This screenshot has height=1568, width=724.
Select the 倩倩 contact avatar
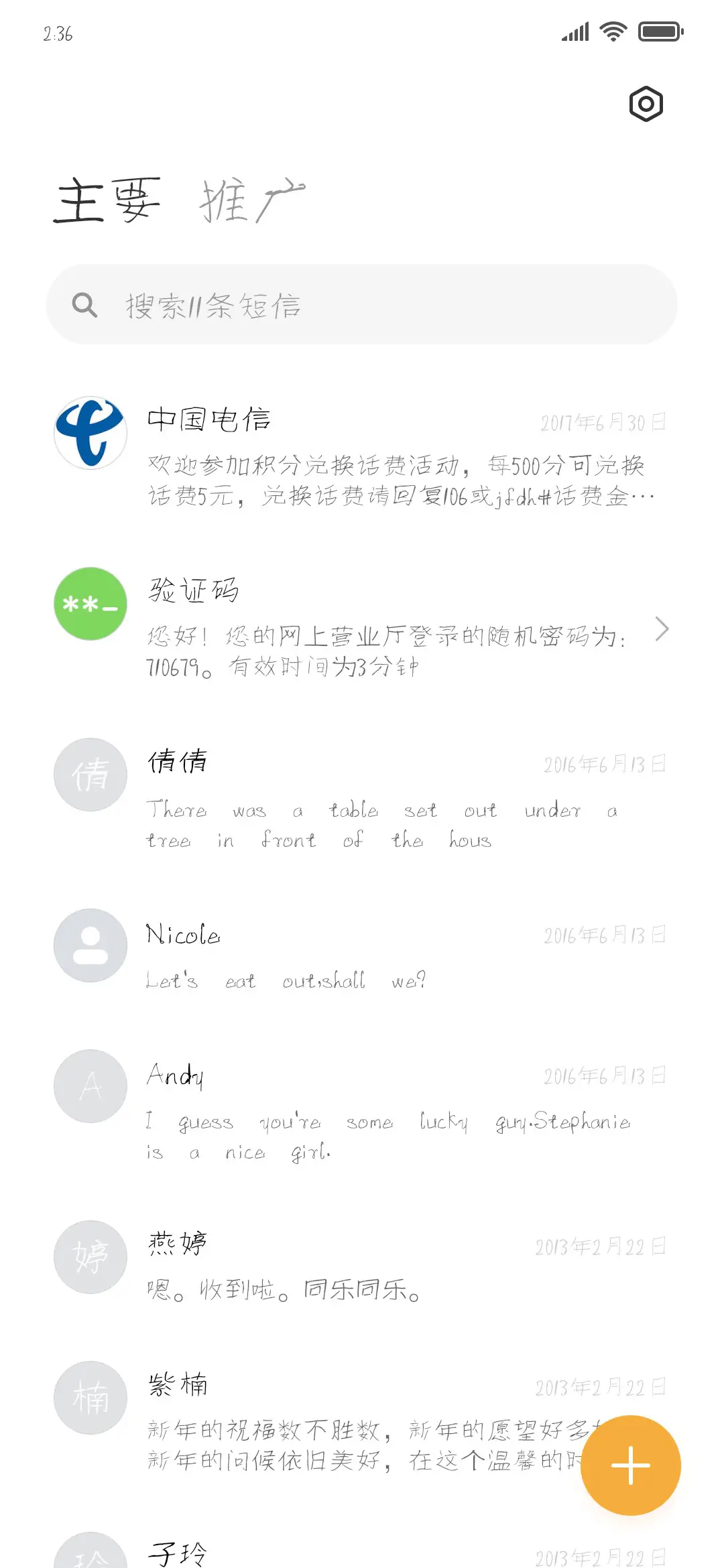90,775
